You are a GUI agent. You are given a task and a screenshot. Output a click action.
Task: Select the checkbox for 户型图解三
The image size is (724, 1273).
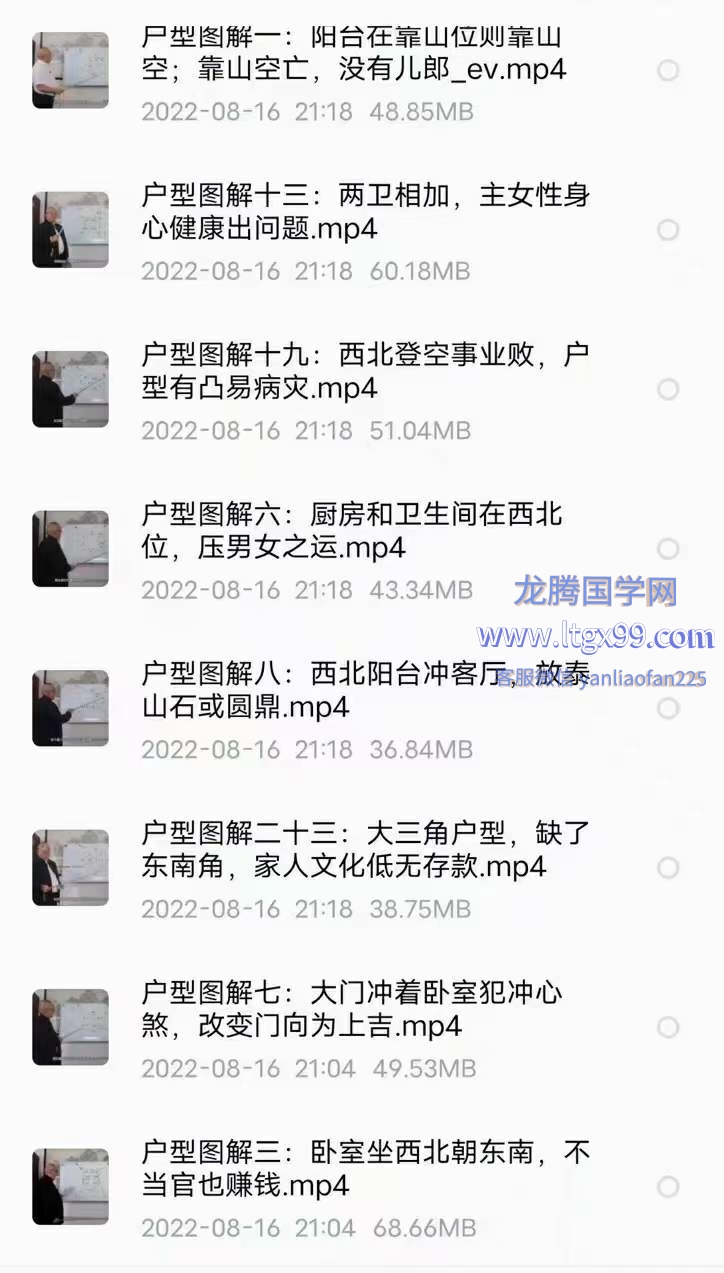[668, 1187]
